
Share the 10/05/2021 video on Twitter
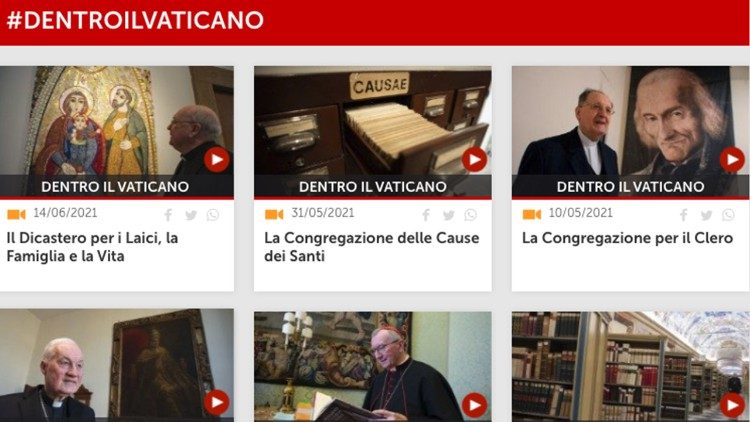click(x=707, y=215)
